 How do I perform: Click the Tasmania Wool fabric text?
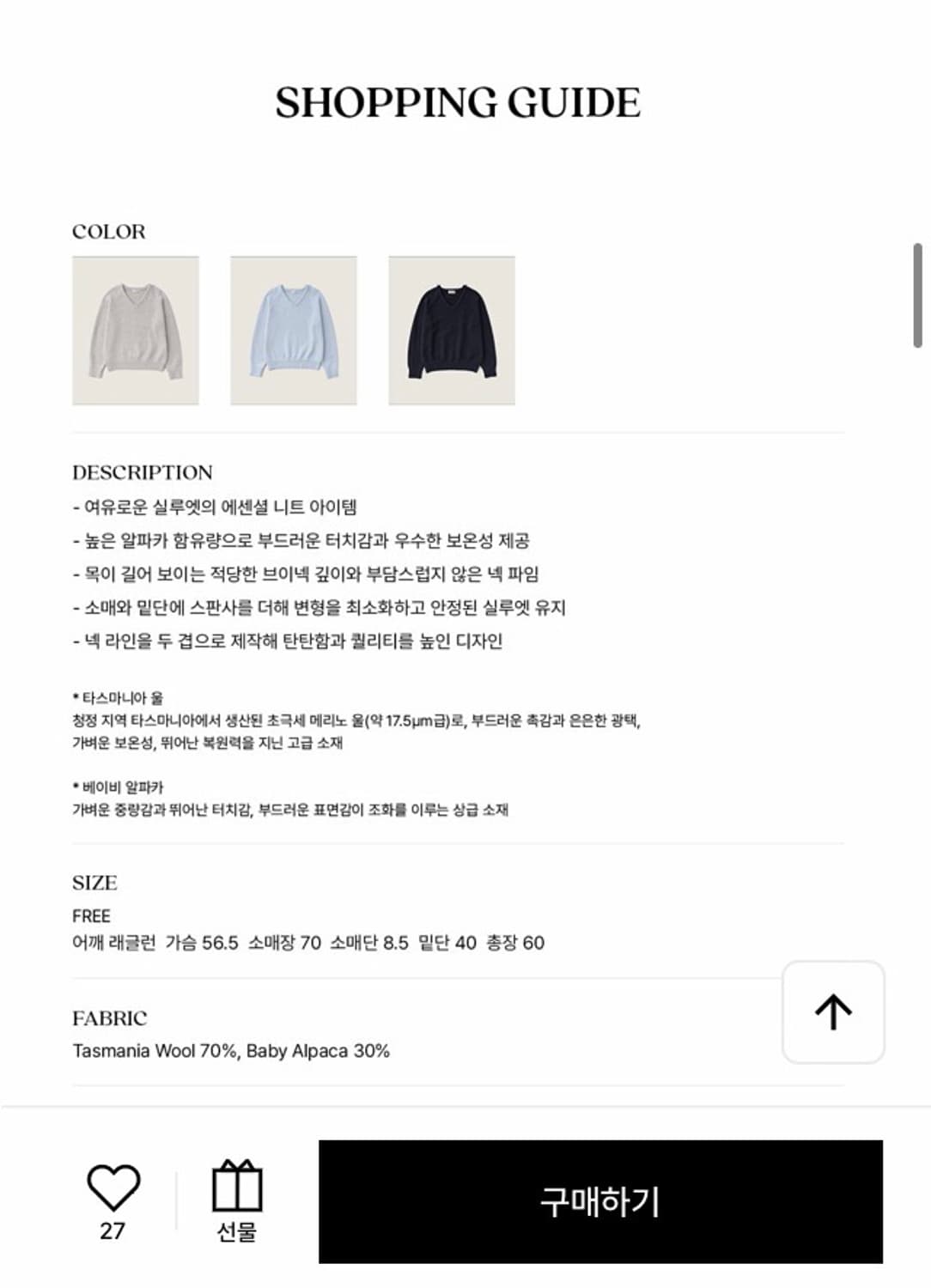pos(230,1049)
